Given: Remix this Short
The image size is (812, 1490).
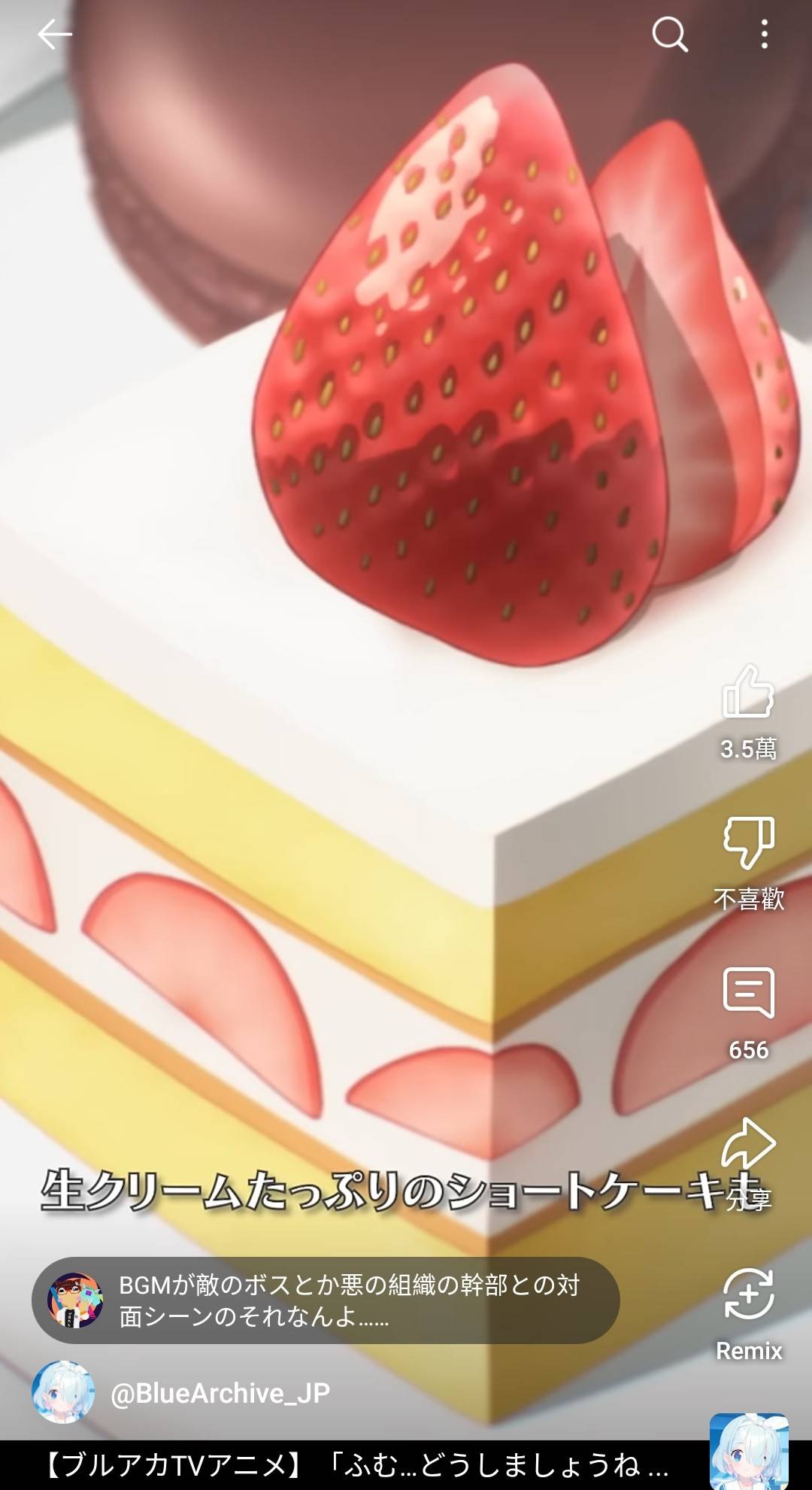Looking at the screenshot, I should (748, 1294).
